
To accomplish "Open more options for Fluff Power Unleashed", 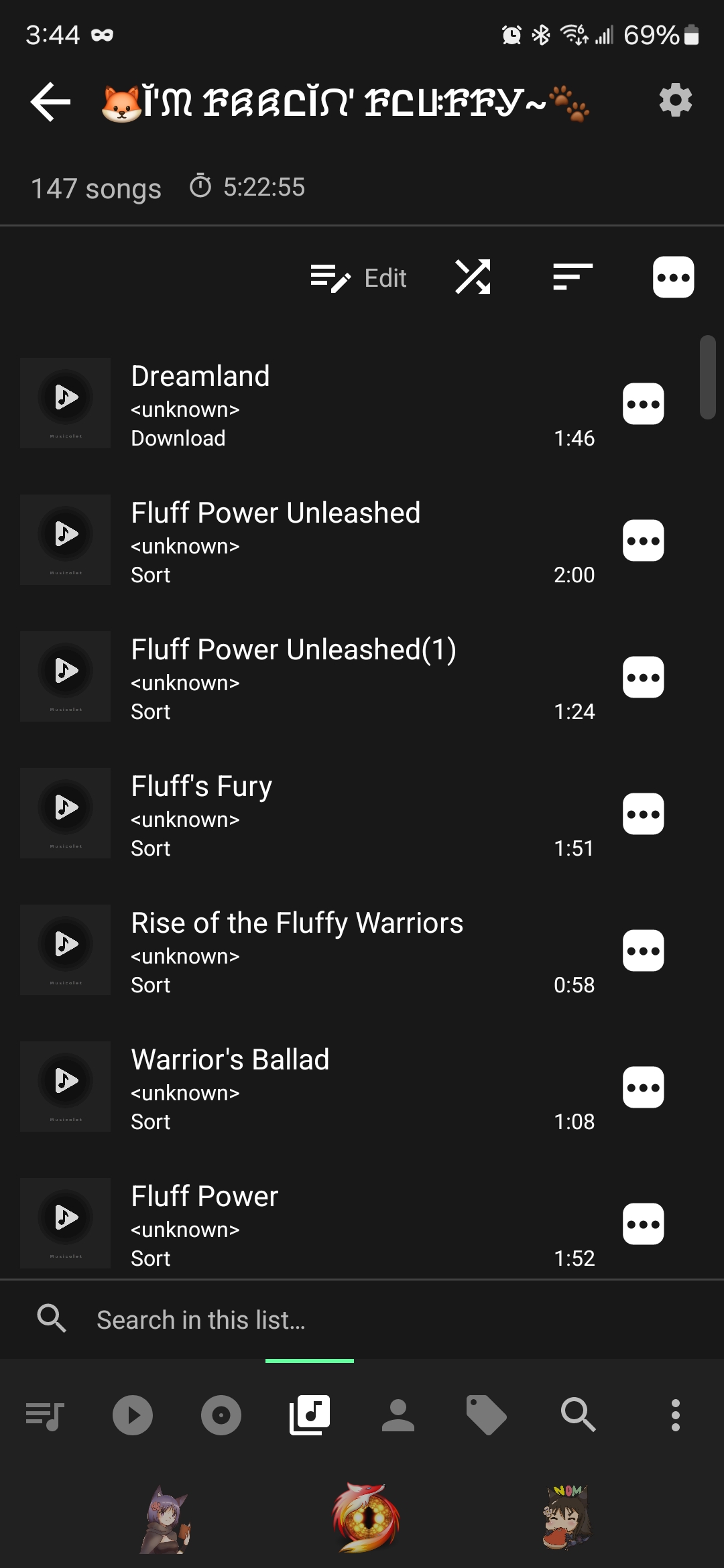I will (x=643, y=541).
